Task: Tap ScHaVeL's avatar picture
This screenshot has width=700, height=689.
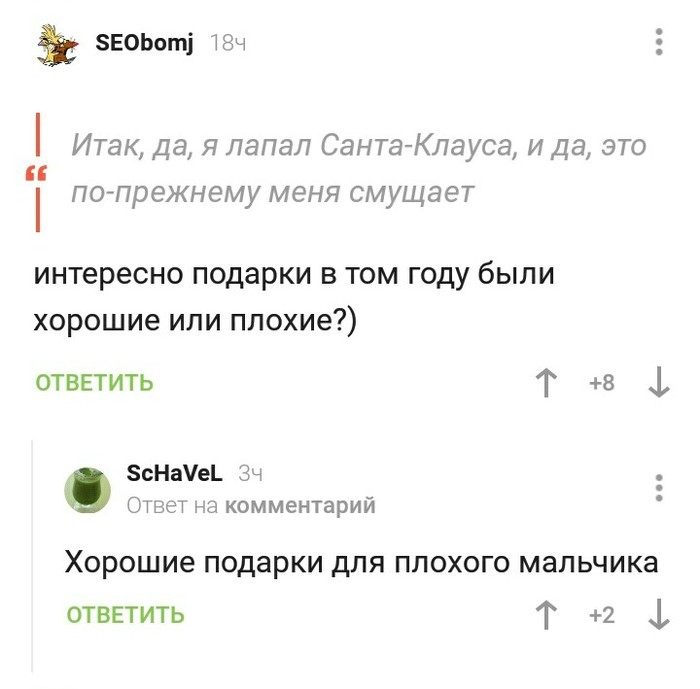Action: (x=88, y=489)
